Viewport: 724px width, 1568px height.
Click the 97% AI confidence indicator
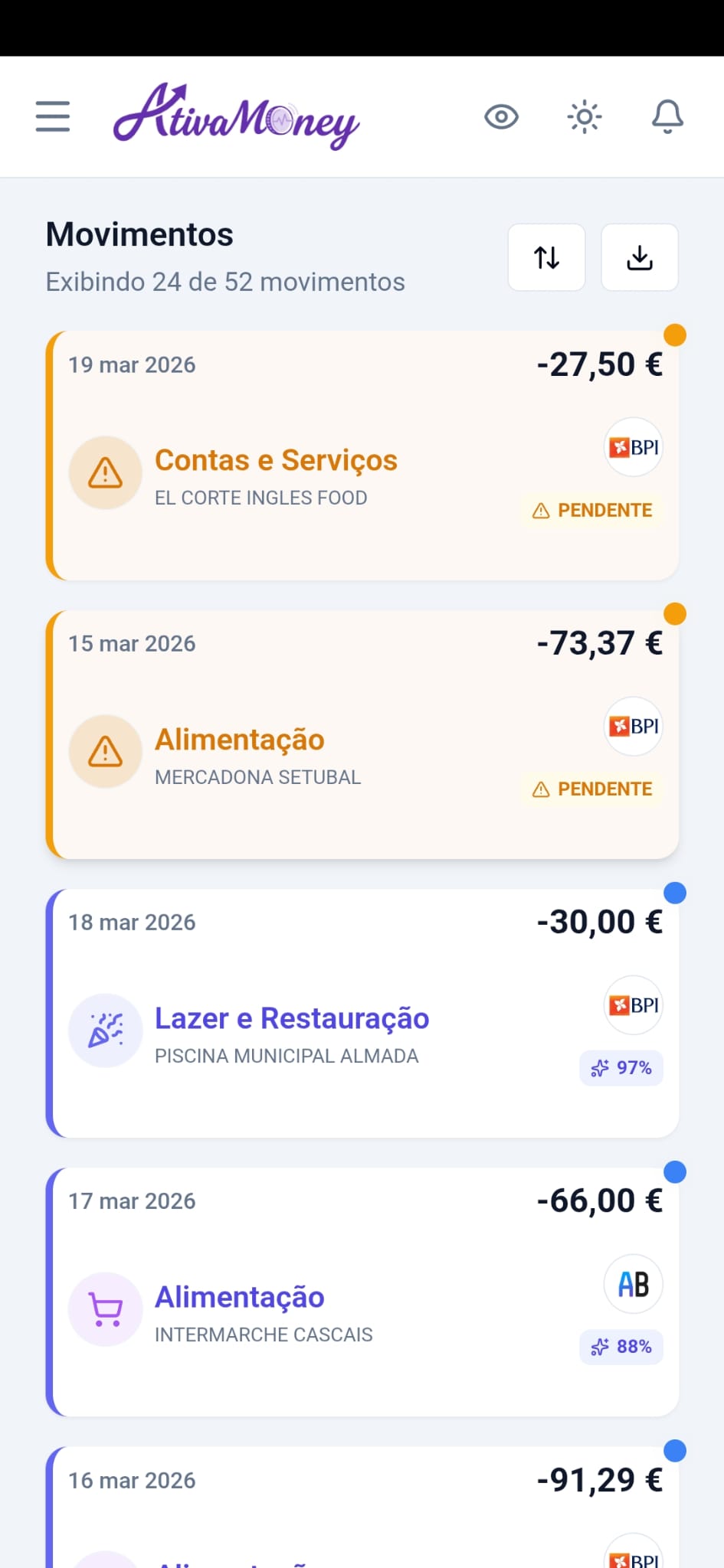click(621, 1067)
